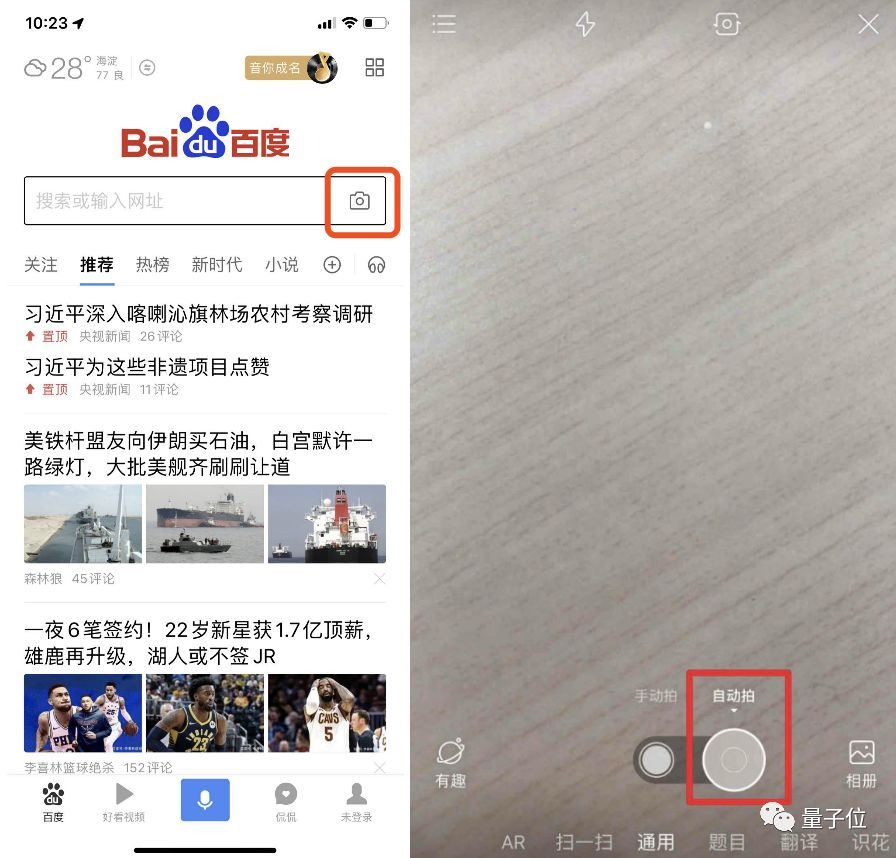This screenshot has height=858, width=896.
Task: Close the camera with the X icon
Action: click(868, 25)
